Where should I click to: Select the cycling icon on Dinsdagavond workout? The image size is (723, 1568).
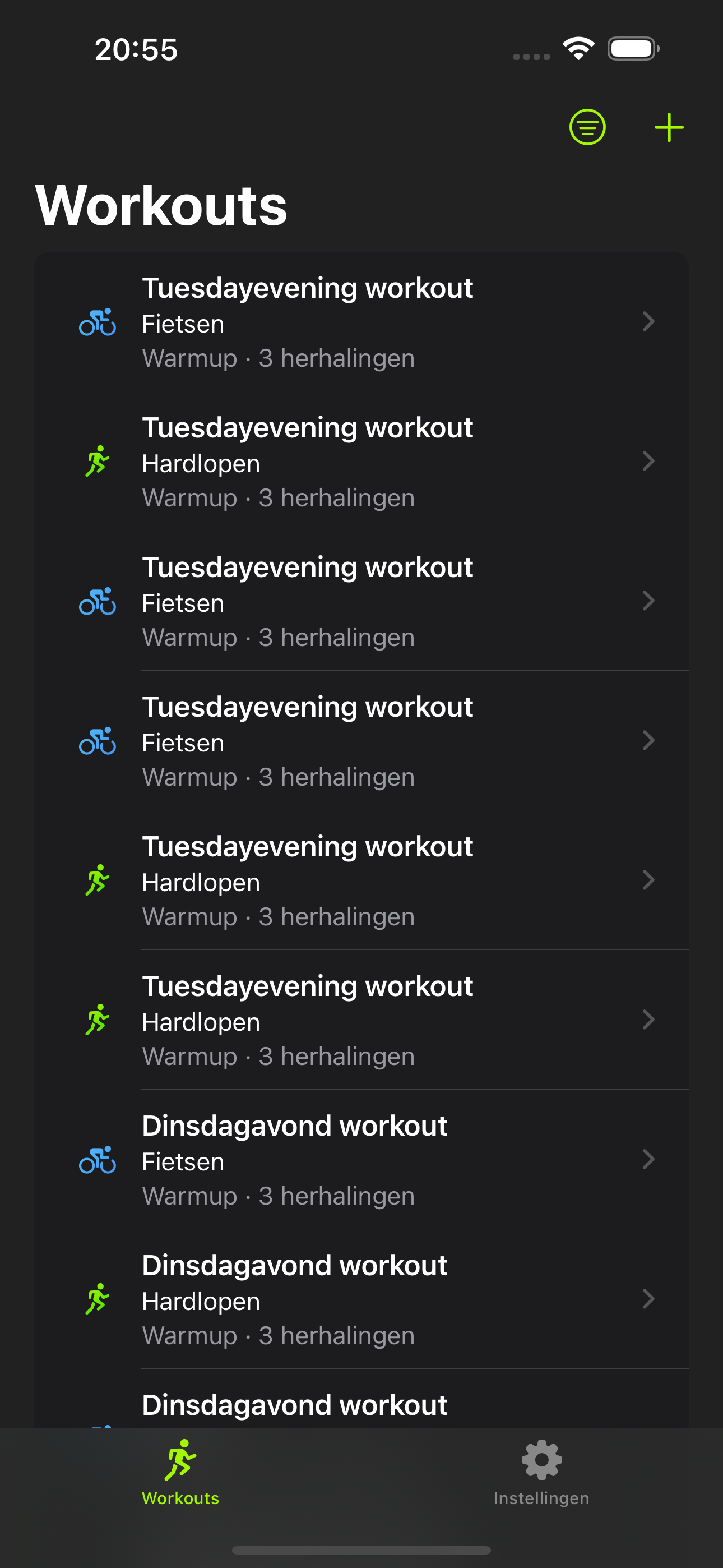click(98, 1160)
